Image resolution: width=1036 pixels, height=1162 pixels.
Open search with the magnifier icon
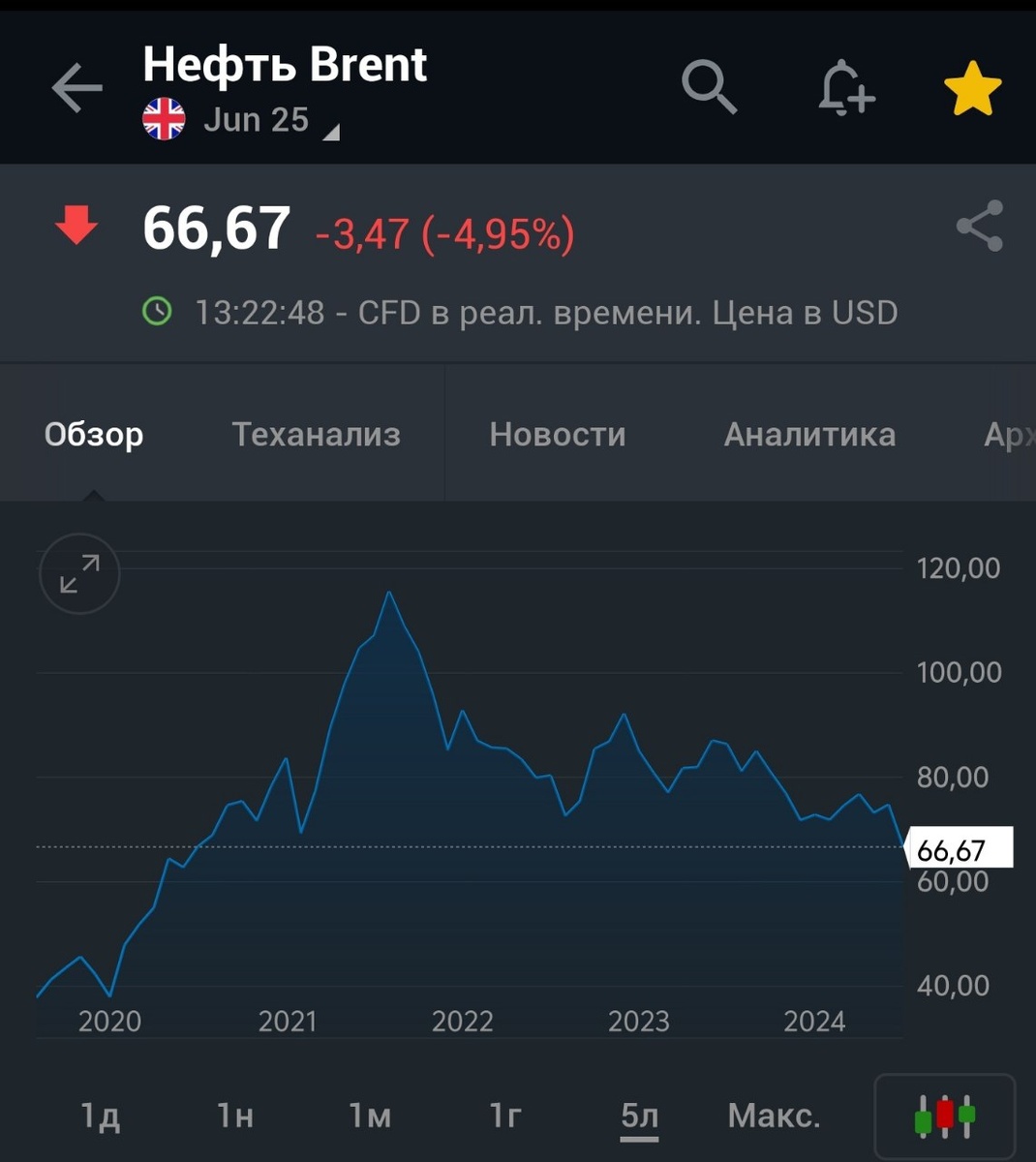pos(709,88)
